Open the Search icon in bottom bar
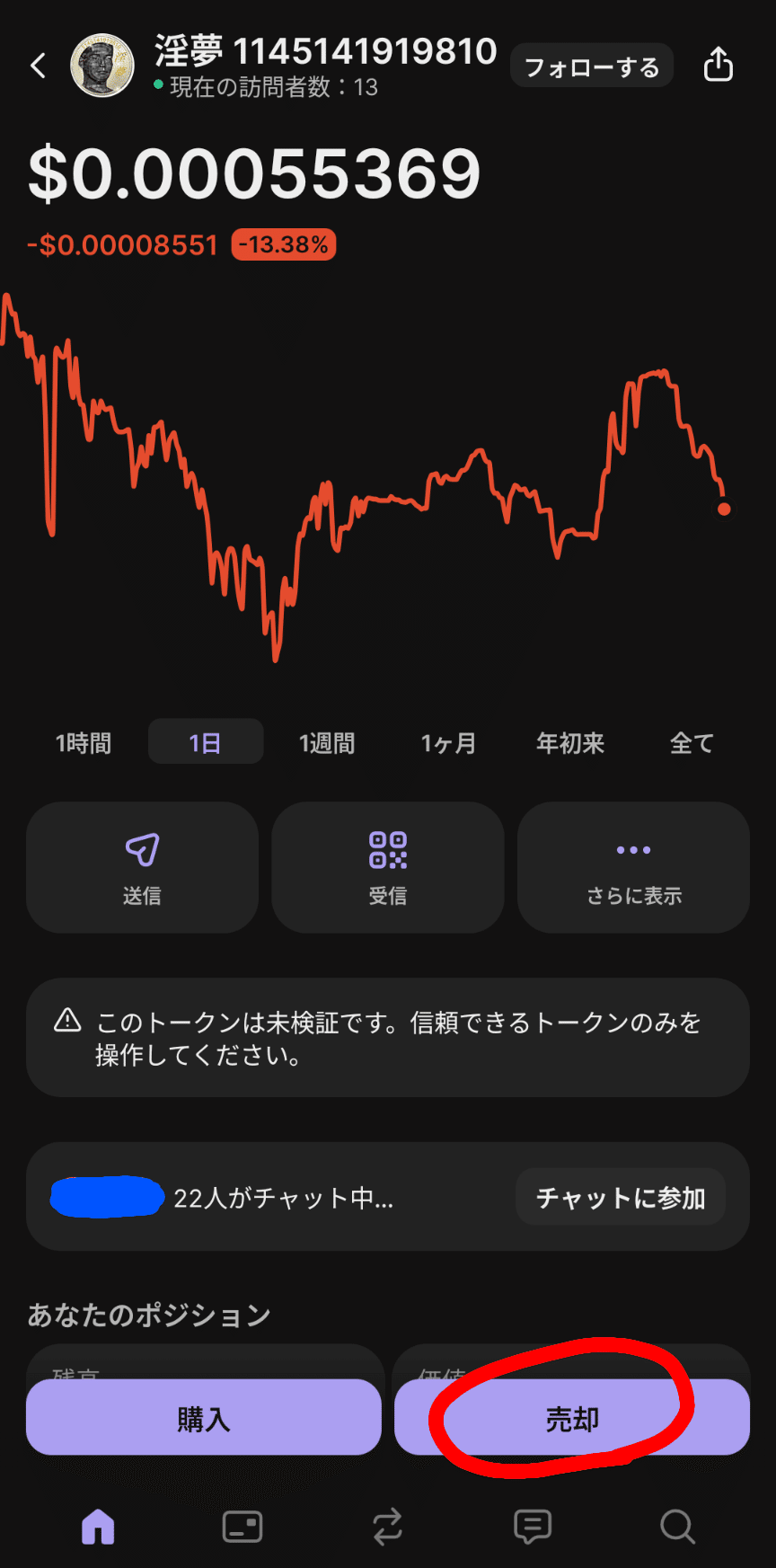776x1568 pixels. click(x=678, y=1526)
